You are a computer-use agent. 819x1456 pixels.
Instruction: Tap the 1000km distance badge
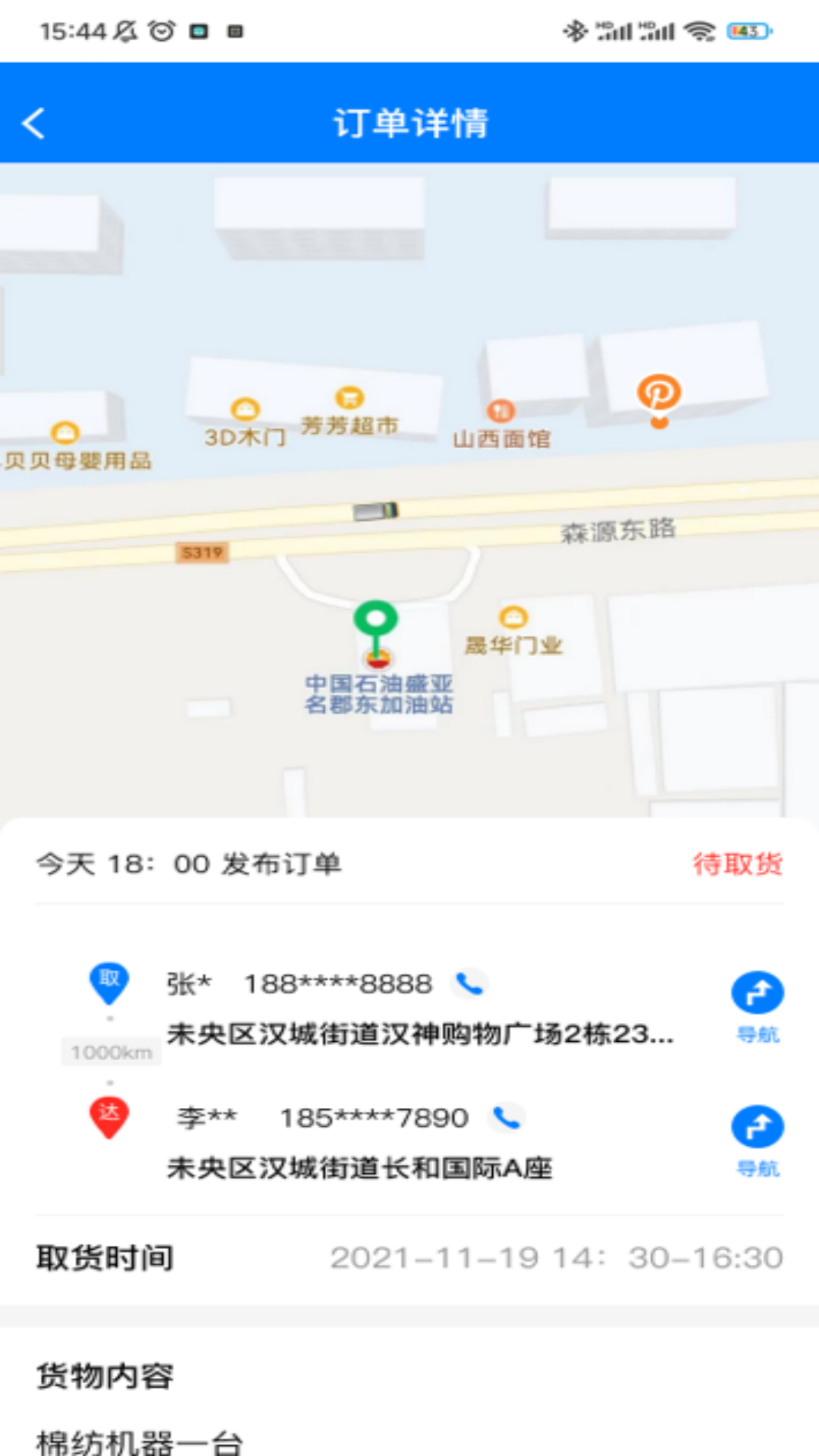(111, 1051)
